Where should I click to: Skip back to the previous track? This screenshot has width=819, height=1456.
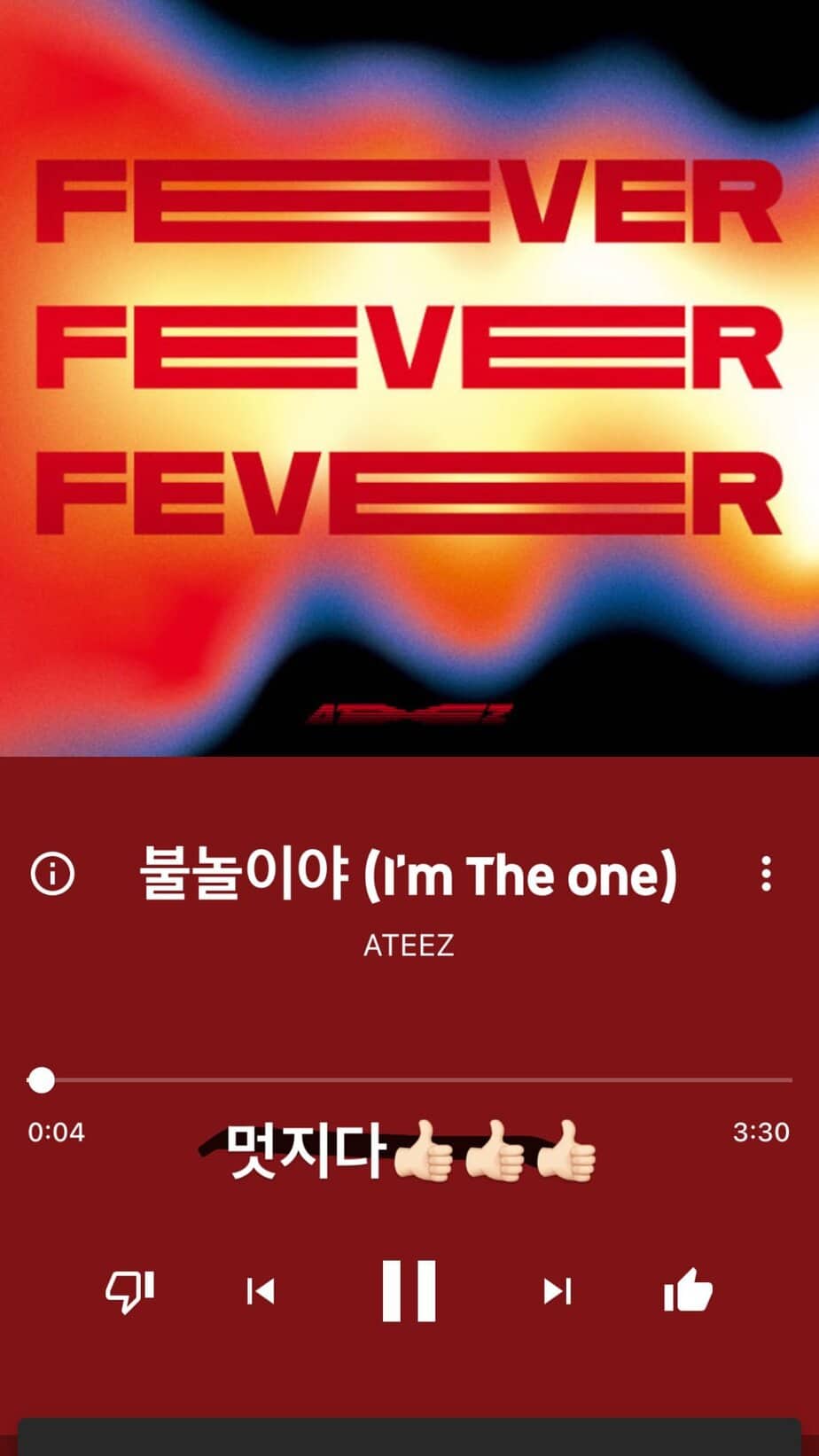click(x=261, y=1291)
